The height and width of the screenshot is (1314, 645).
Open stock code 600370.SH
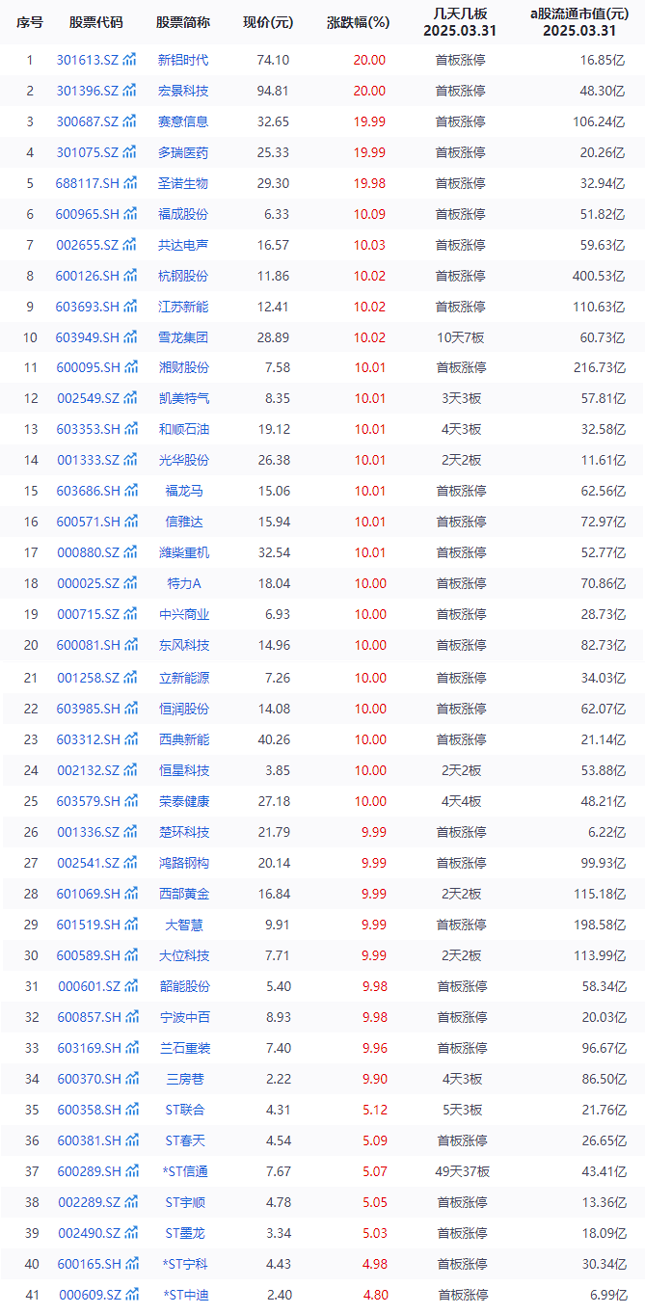(88, 1079)
